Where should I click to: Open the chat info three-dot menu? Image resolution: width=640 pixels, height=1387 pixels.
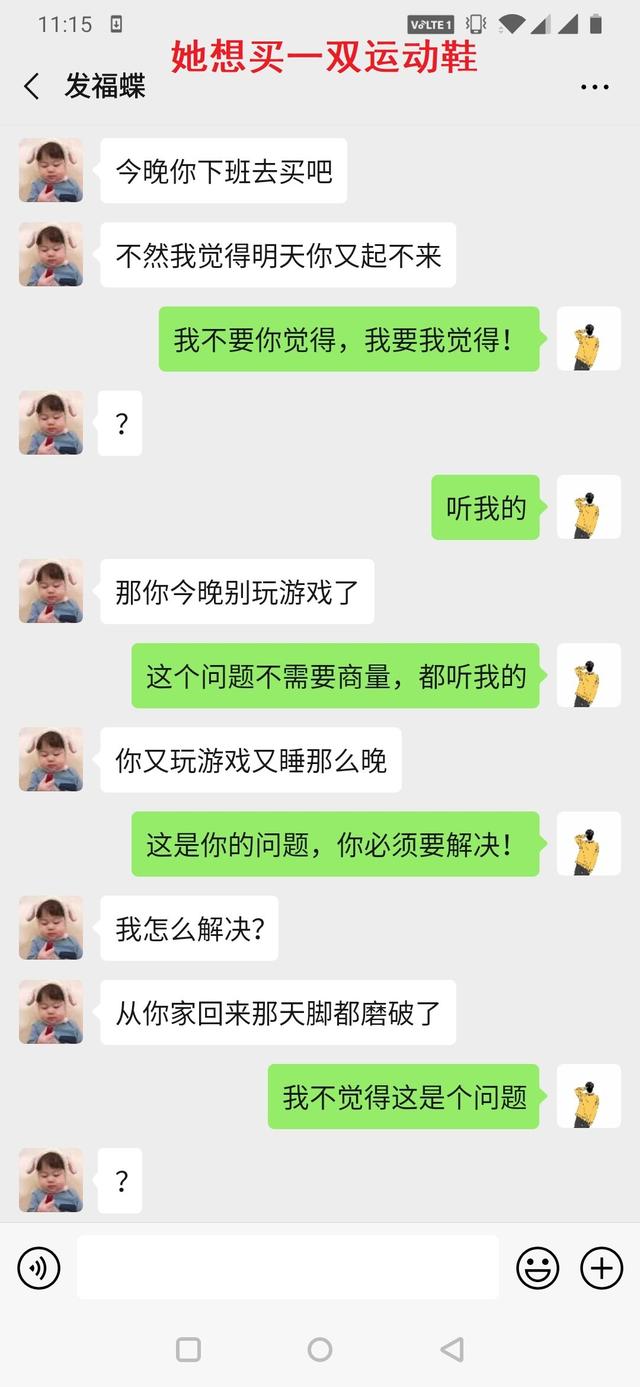(595, 87)
